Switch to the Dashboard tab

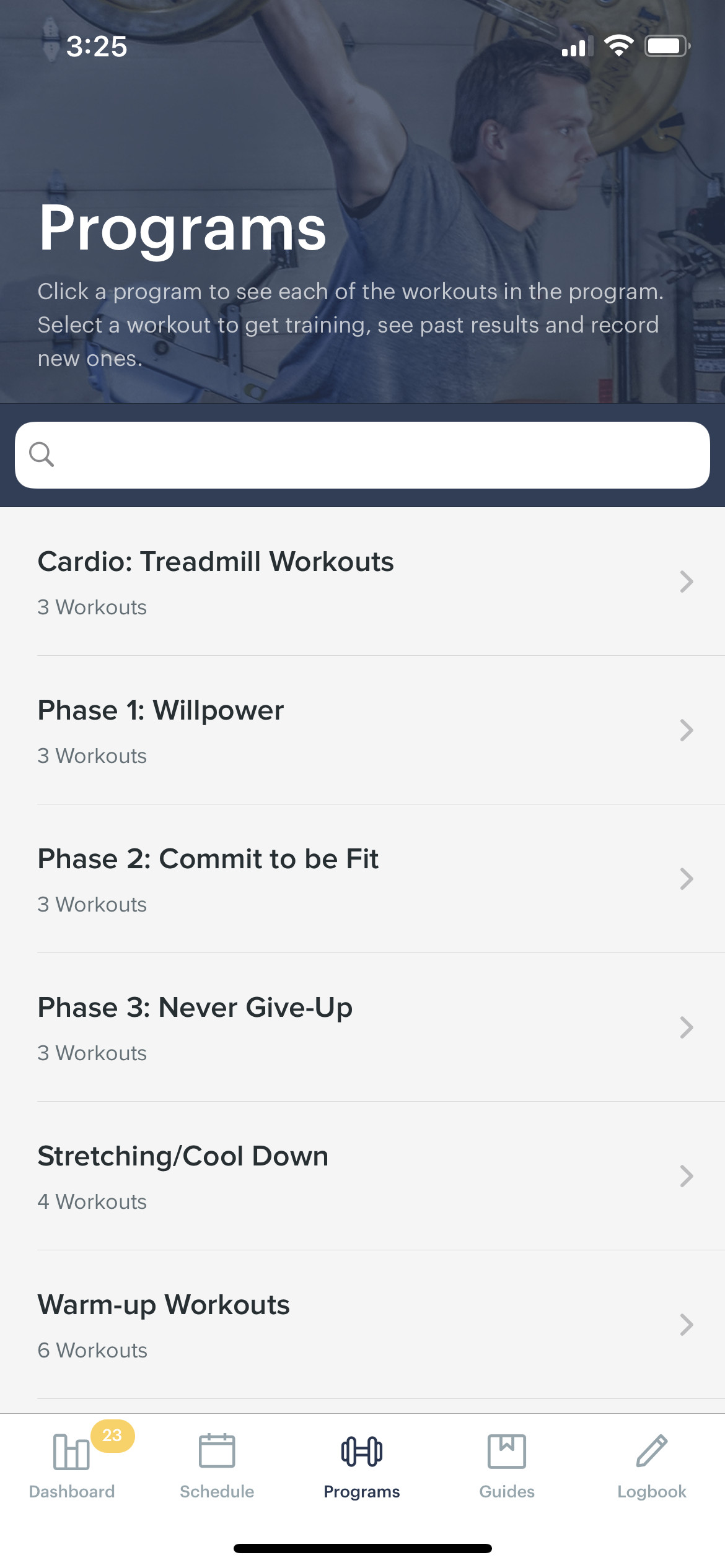click(x=72, y=1465)
